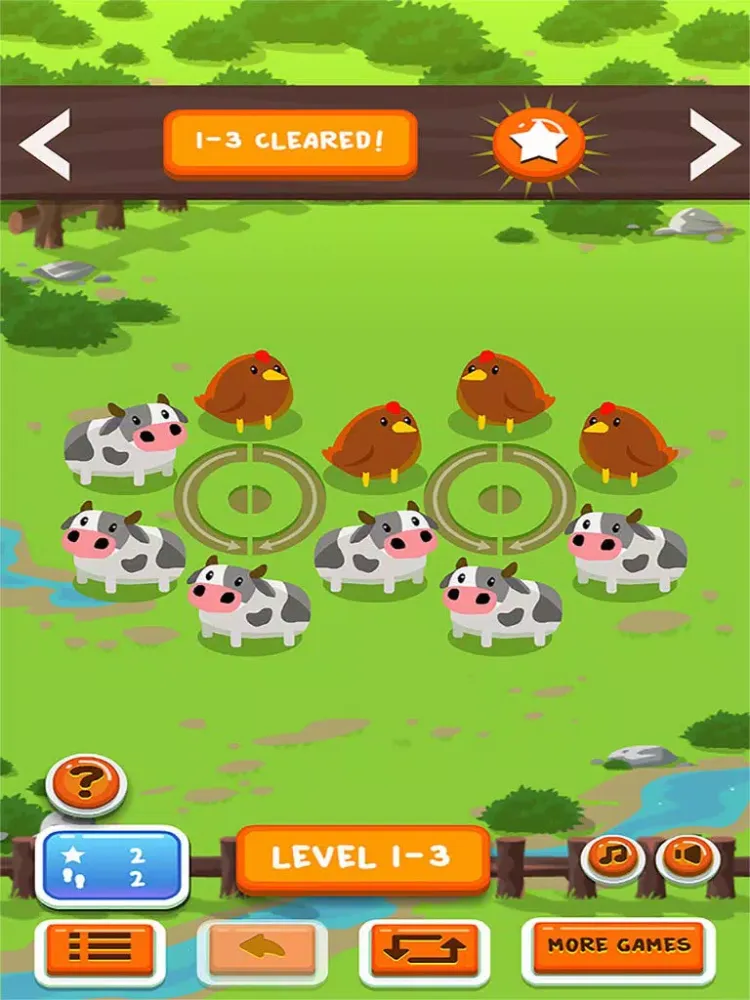Go to the previous level arrow
Viewport: 750px width, 1000px height.
point(45,144)
